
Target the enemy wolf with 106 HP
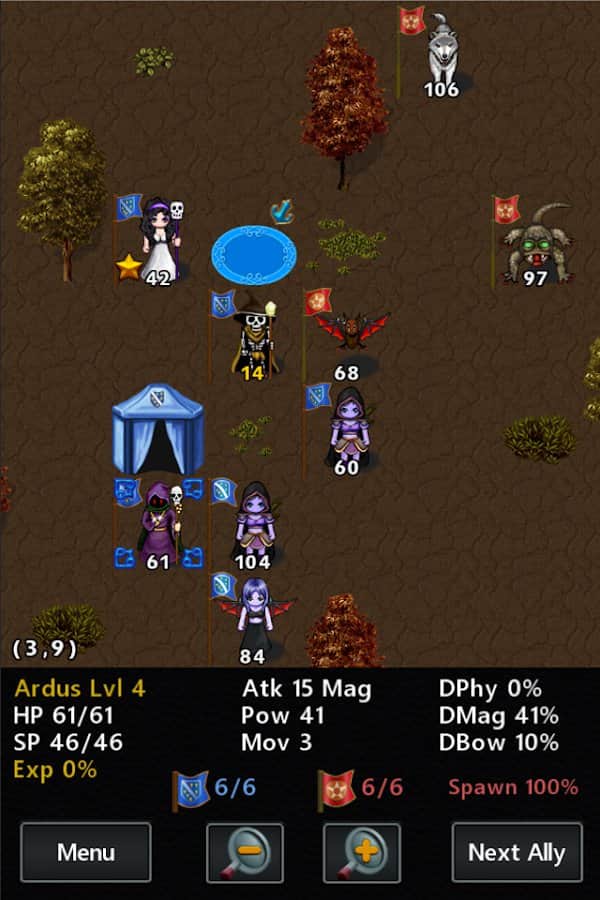pos(441,50)
